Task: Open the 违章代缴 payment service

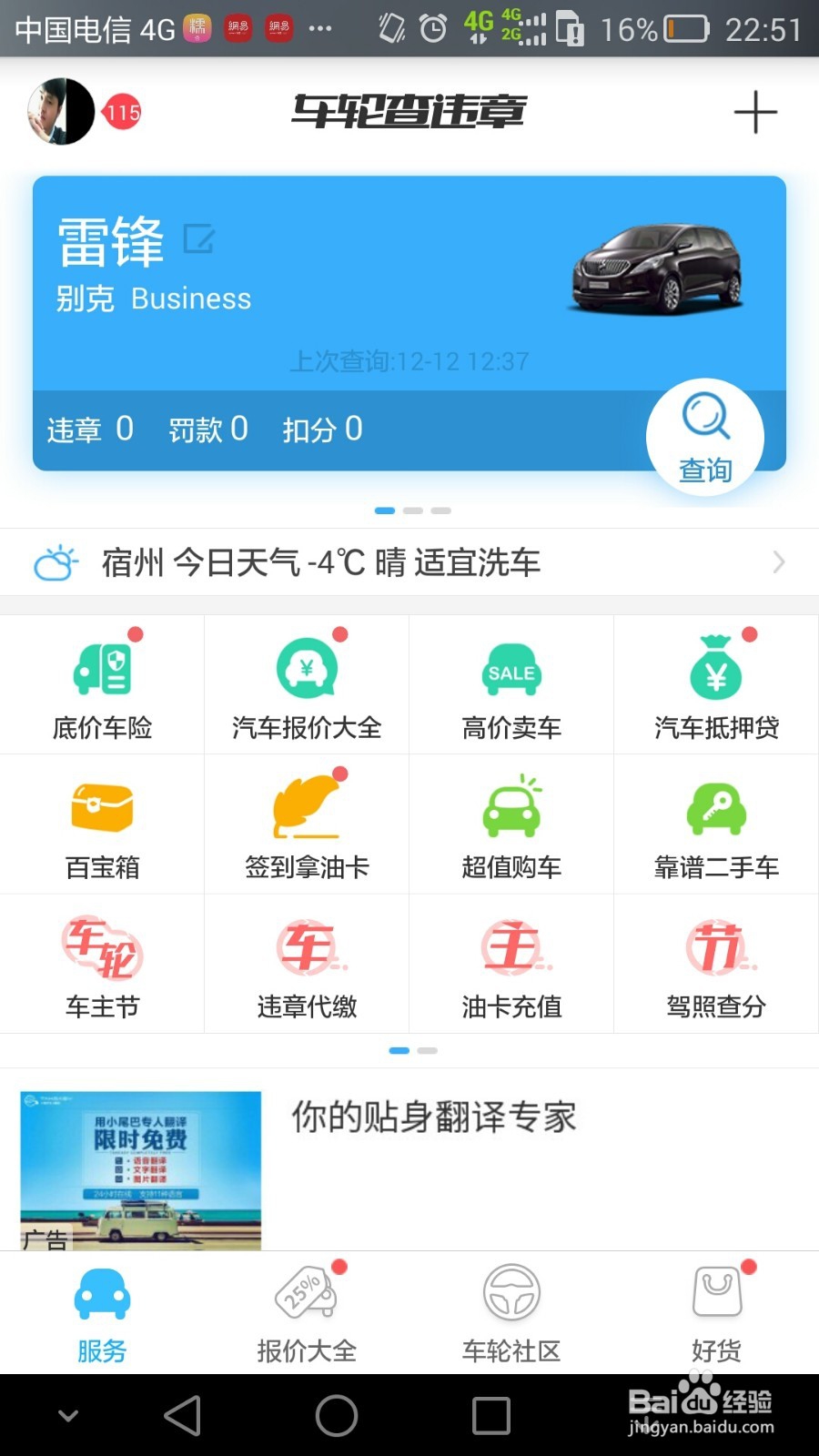Action: tap(306, 963)
